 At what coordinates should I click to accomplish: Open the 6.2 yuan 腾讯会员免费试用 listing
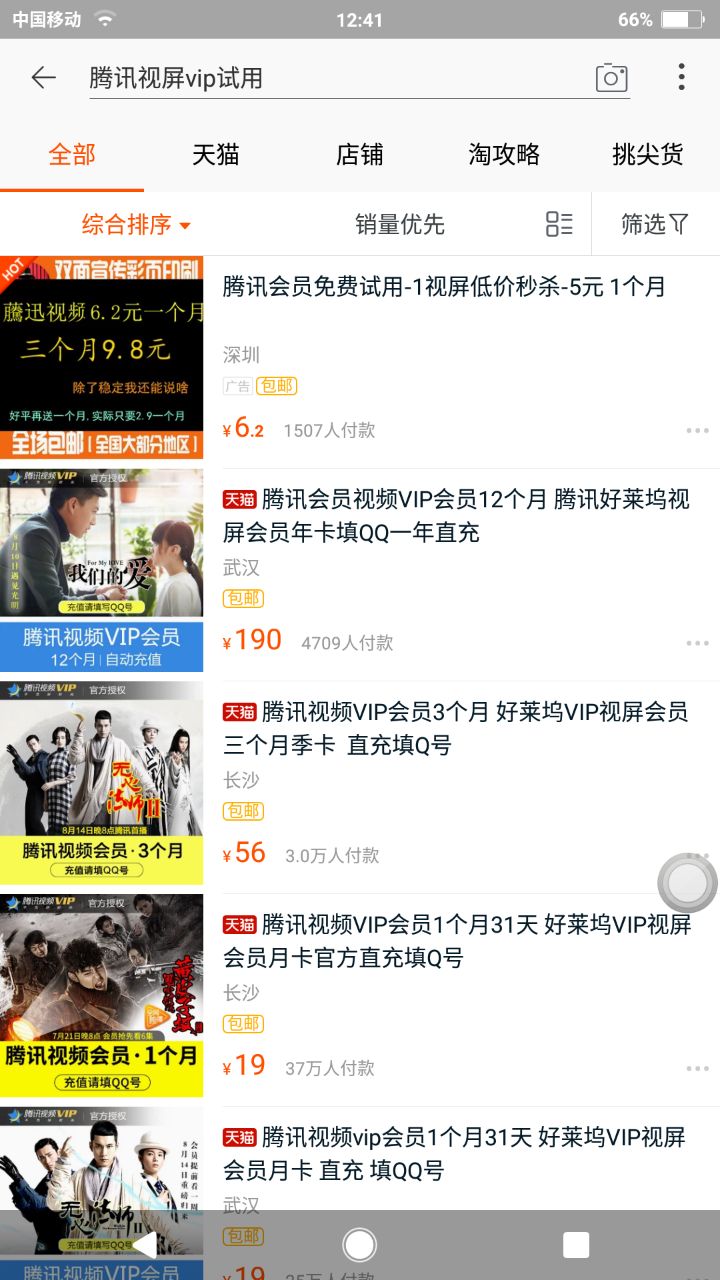444,288
